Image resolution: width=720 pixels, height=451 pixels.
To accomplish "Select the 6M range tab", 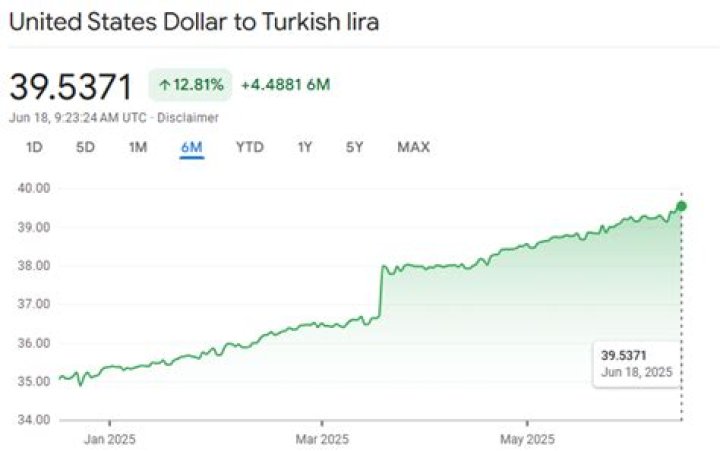I will (x=192, y=147).
